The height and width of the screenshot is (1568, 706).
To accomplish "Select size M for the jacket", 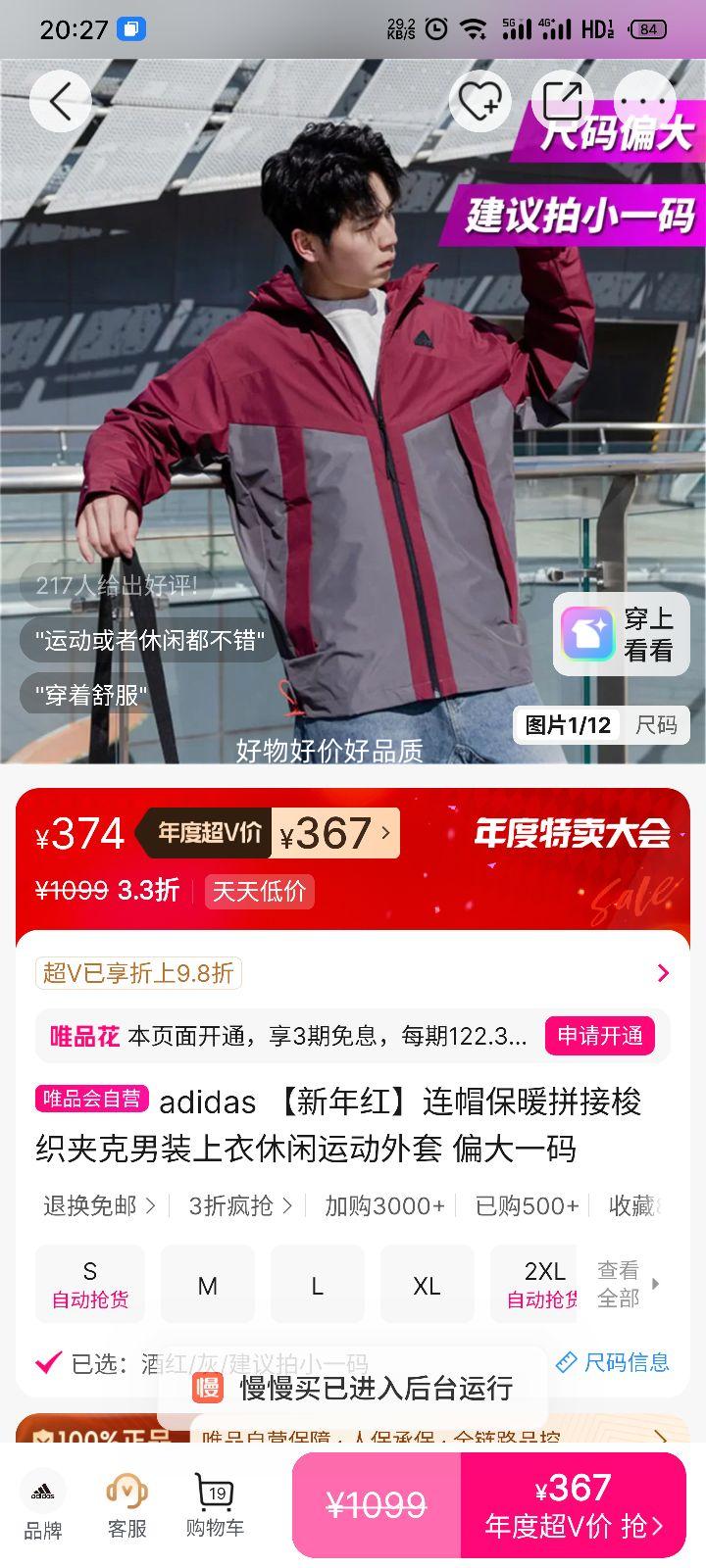I will point(208,1284).
